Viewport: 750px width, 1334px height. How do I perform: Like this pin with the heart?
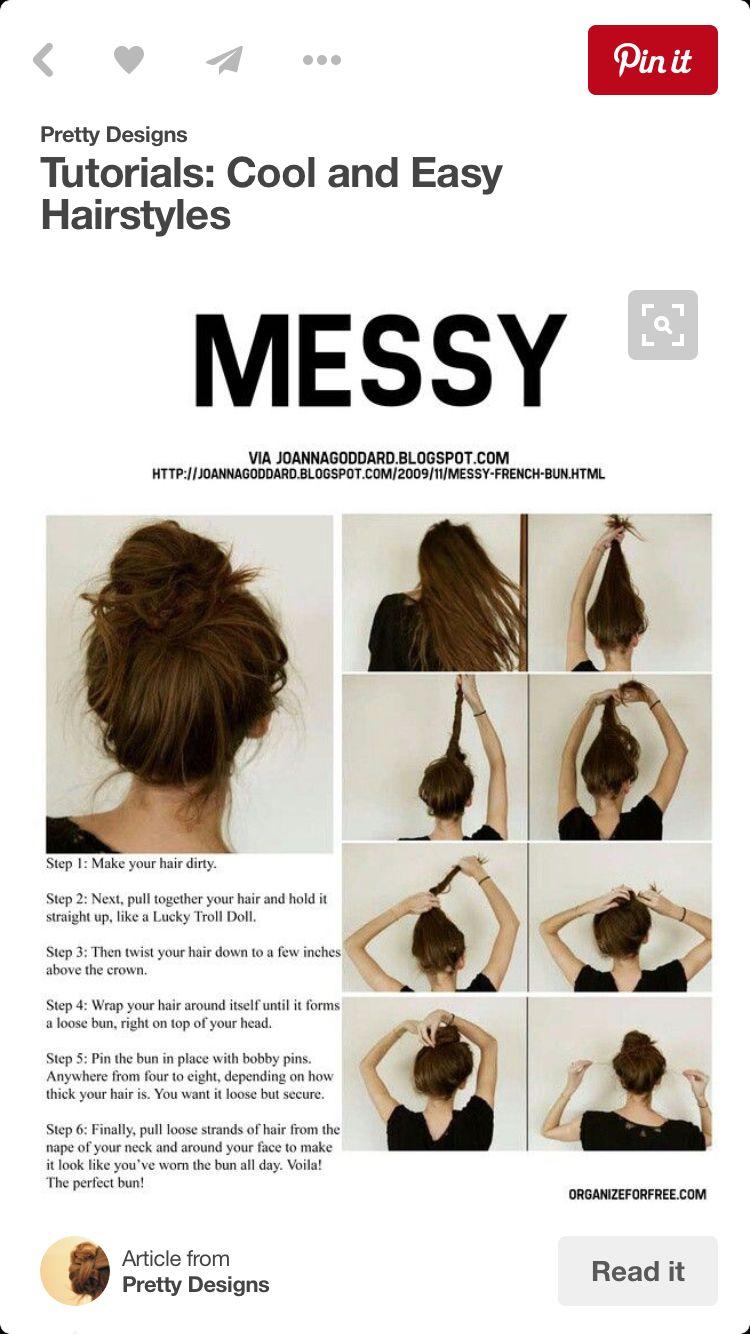tap(129, 60)
